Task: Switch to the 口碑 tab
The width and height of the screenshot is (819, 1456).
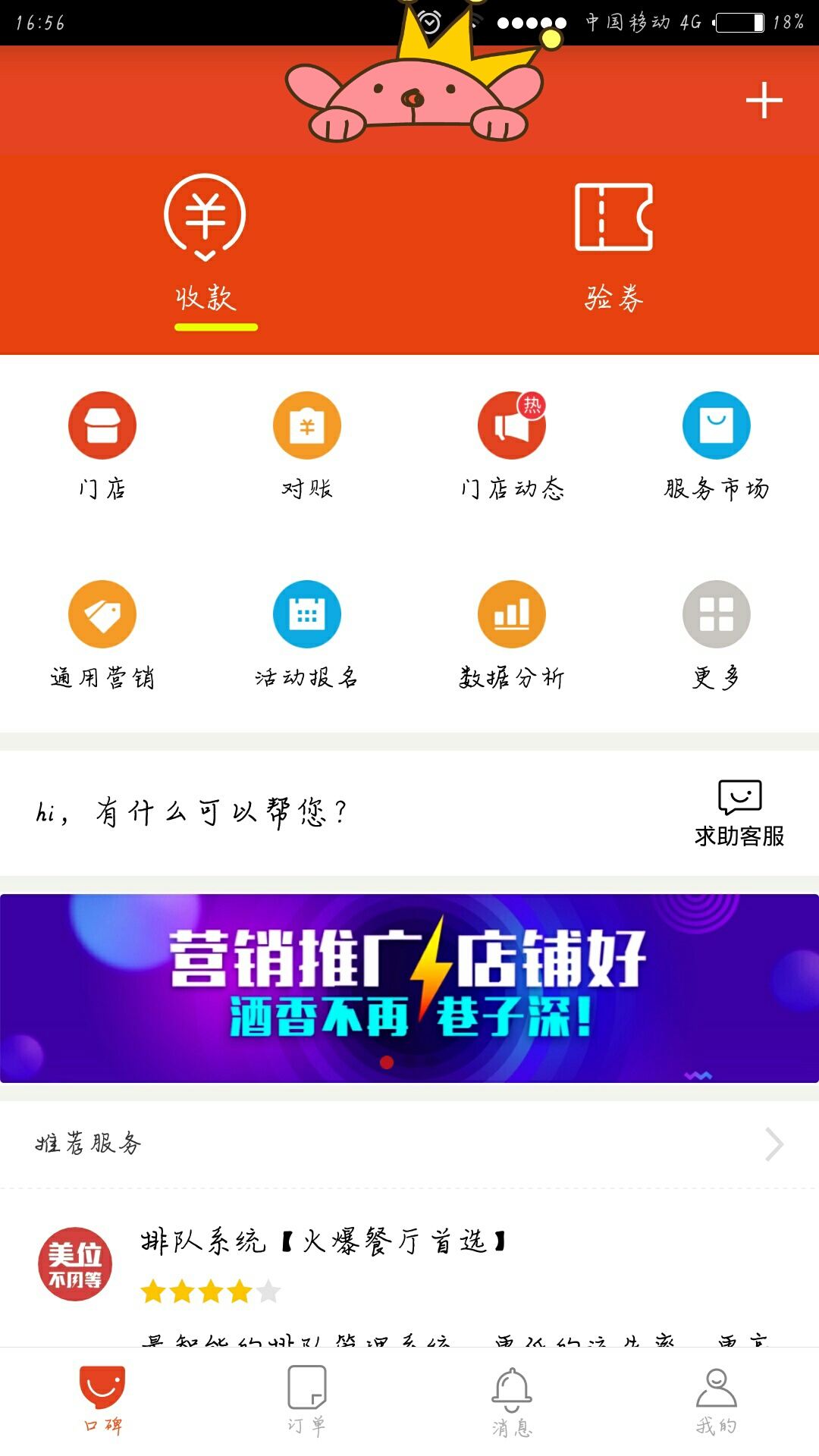Action: coord(102,1400)
